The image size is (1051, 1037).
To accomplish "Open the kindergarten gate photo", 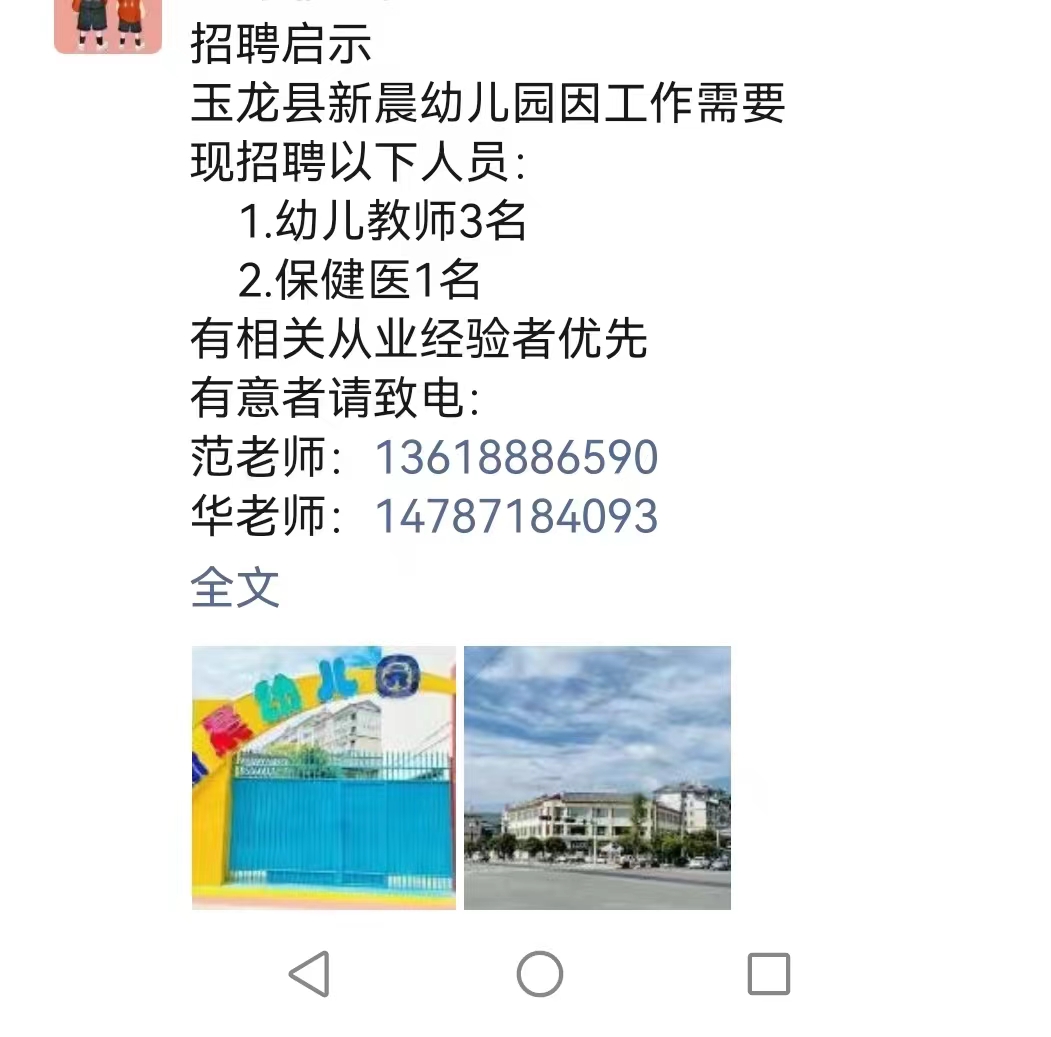I will click(323, 777).
